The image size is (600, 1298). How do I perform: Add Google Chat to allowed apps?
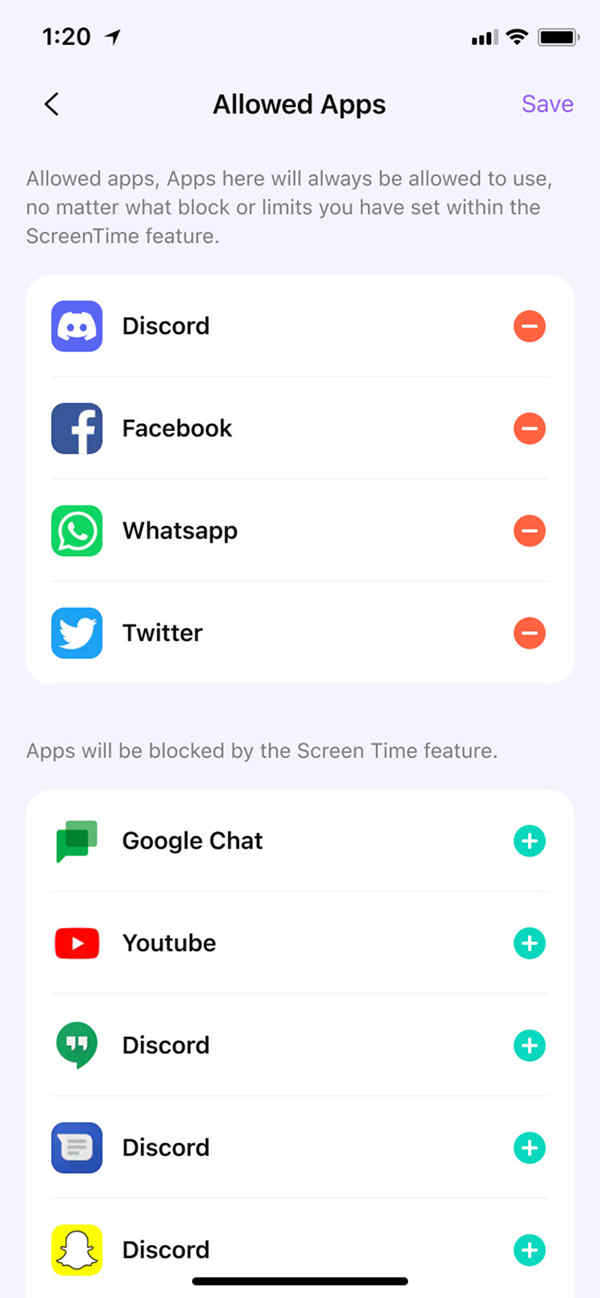coord(530,841)
